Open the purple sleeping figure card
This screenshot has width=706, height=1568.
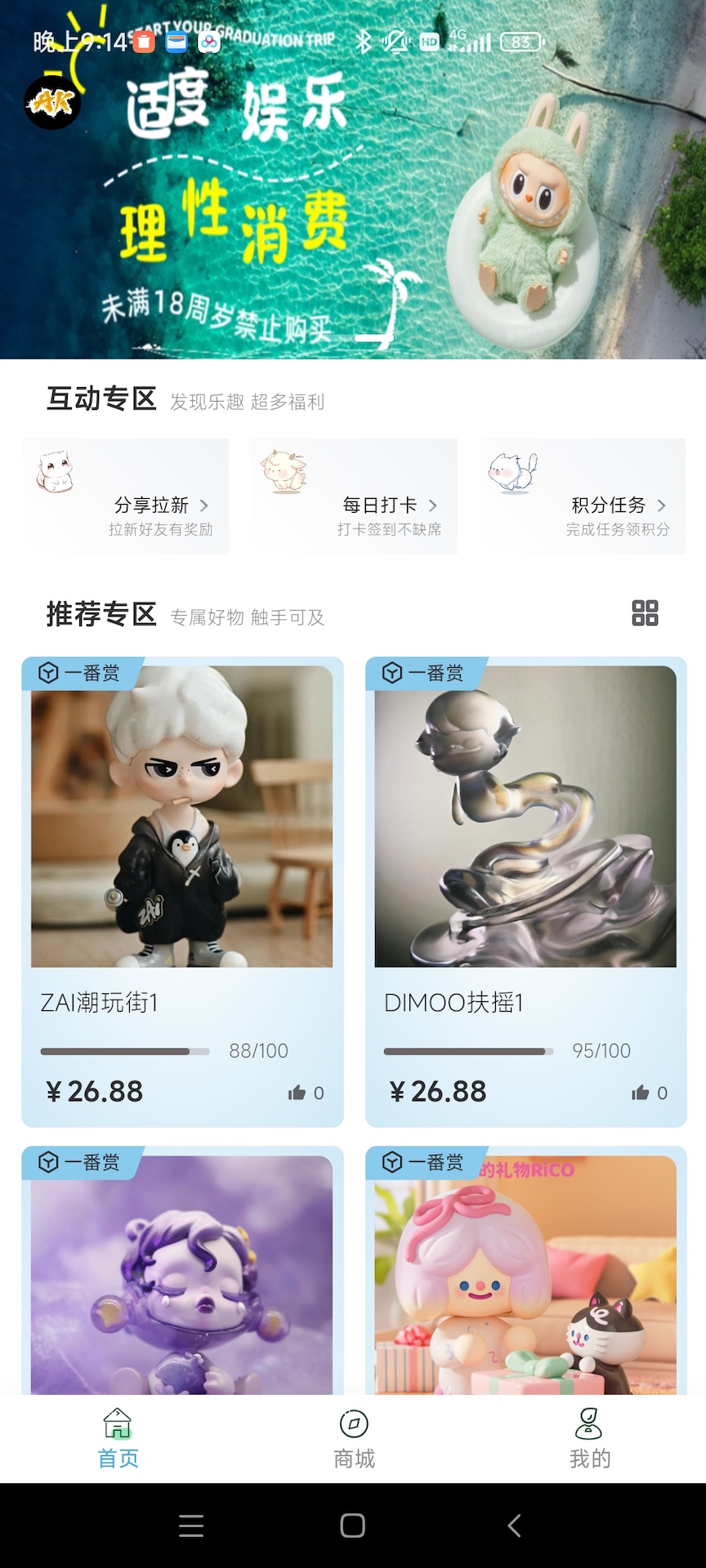[182, 1274]
